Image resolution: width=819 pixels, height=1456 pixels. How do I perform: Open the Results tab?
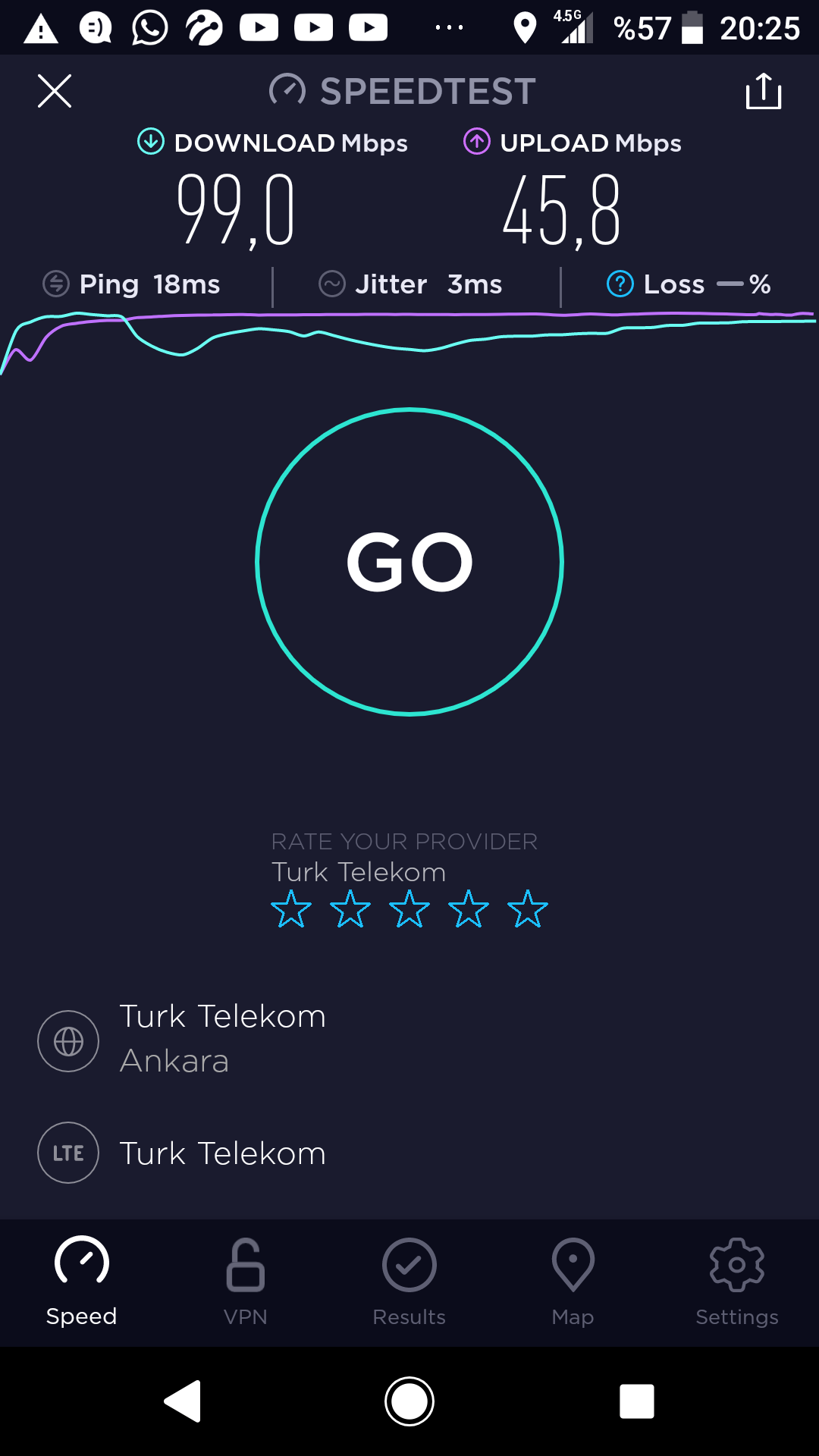(409, 1283)
